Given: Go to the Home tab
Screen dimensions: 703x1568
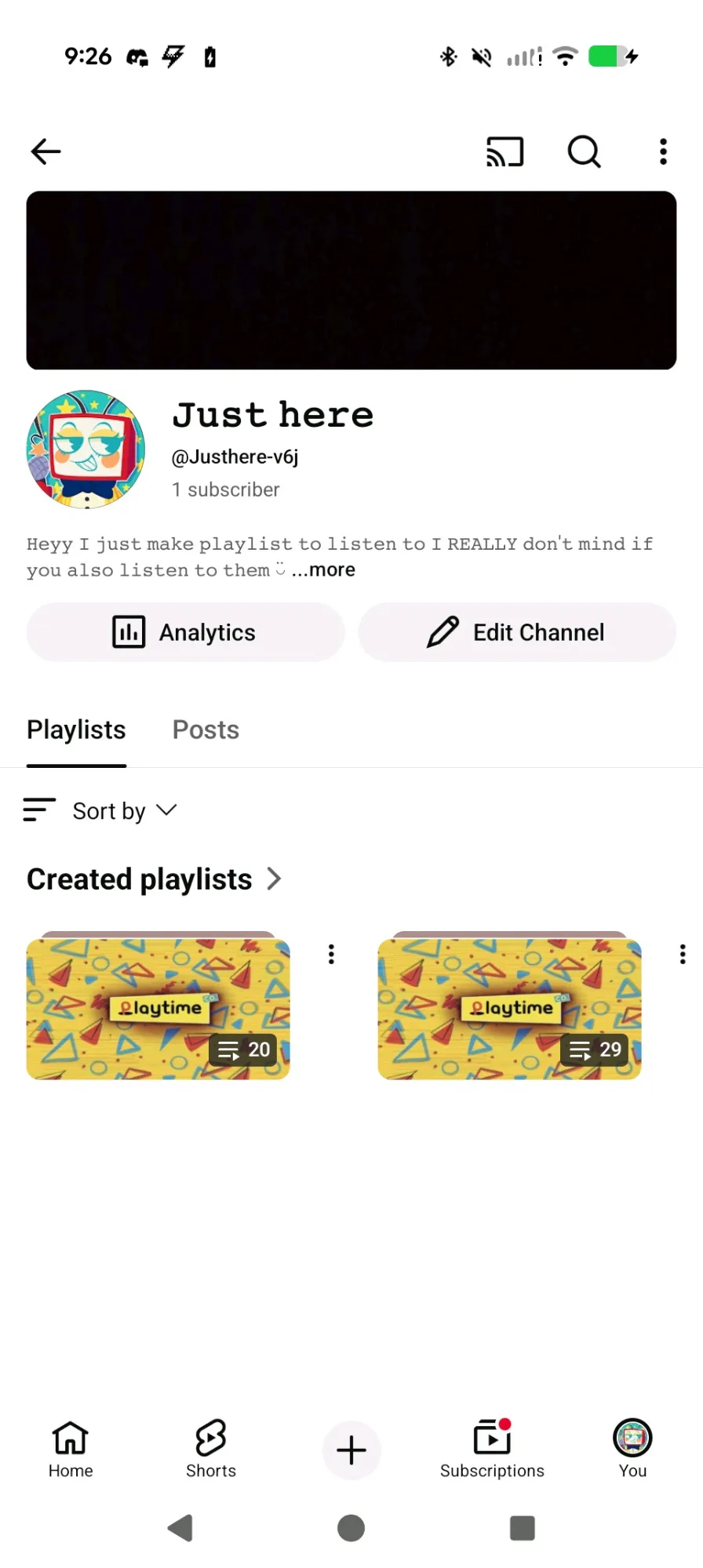Looking at the screenshot, I should pos(71,1450).
